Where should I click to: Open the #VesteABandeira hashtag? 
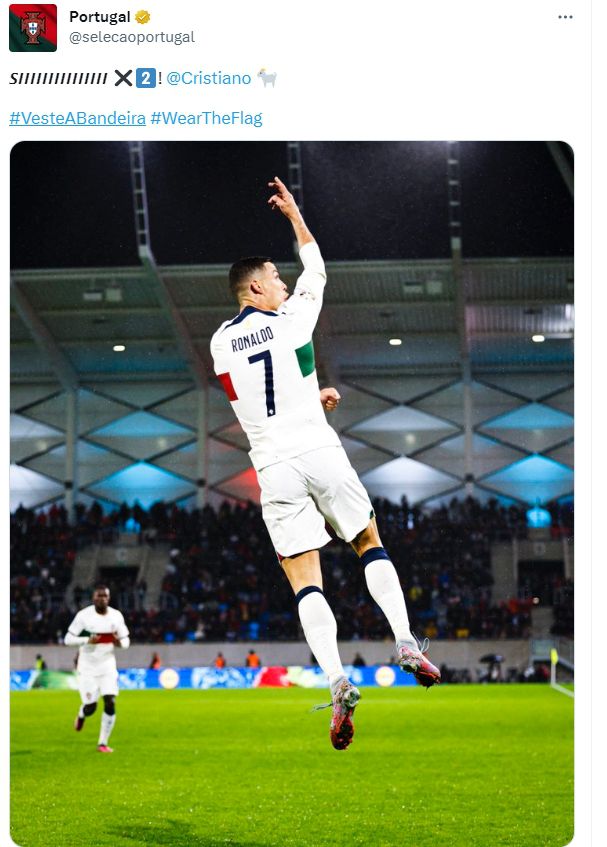point(77,118)
